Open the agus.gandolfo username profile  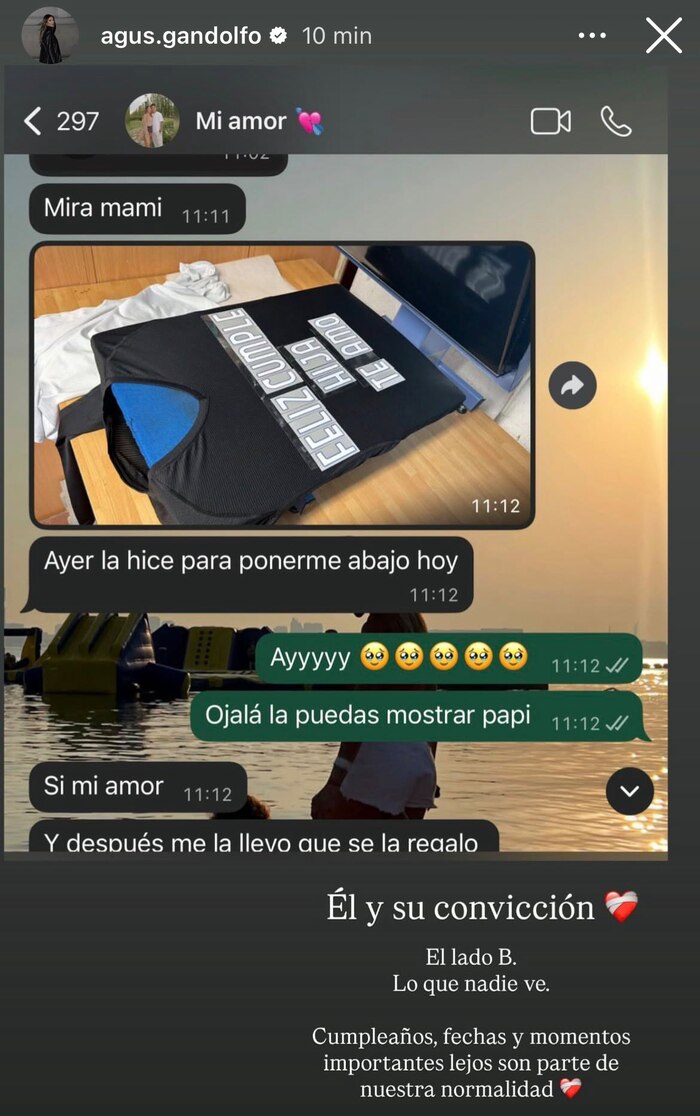point(181,36)
